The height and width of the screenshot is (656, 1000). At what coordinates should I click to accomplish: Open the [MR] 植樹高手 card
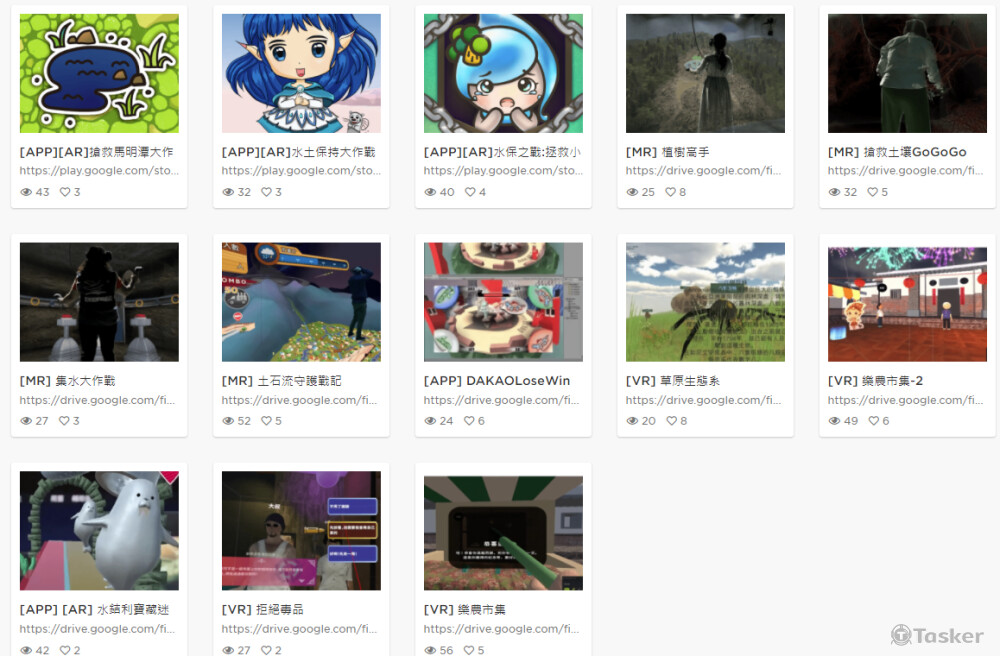[705, 73]
